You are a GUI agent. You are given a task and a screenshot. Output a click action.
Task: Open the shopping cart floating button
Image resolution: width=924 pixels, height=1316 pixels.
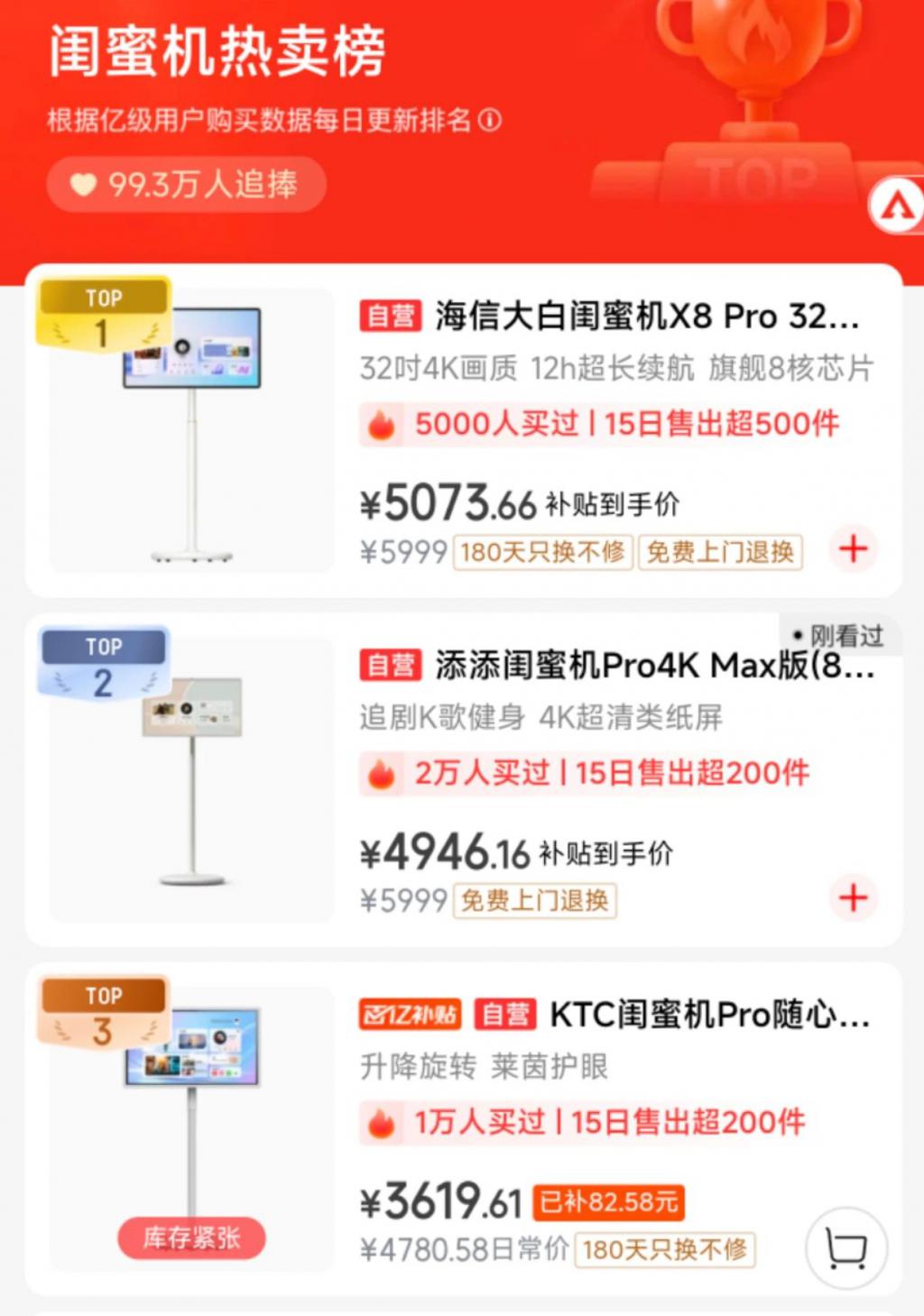tap(846, 1248)
